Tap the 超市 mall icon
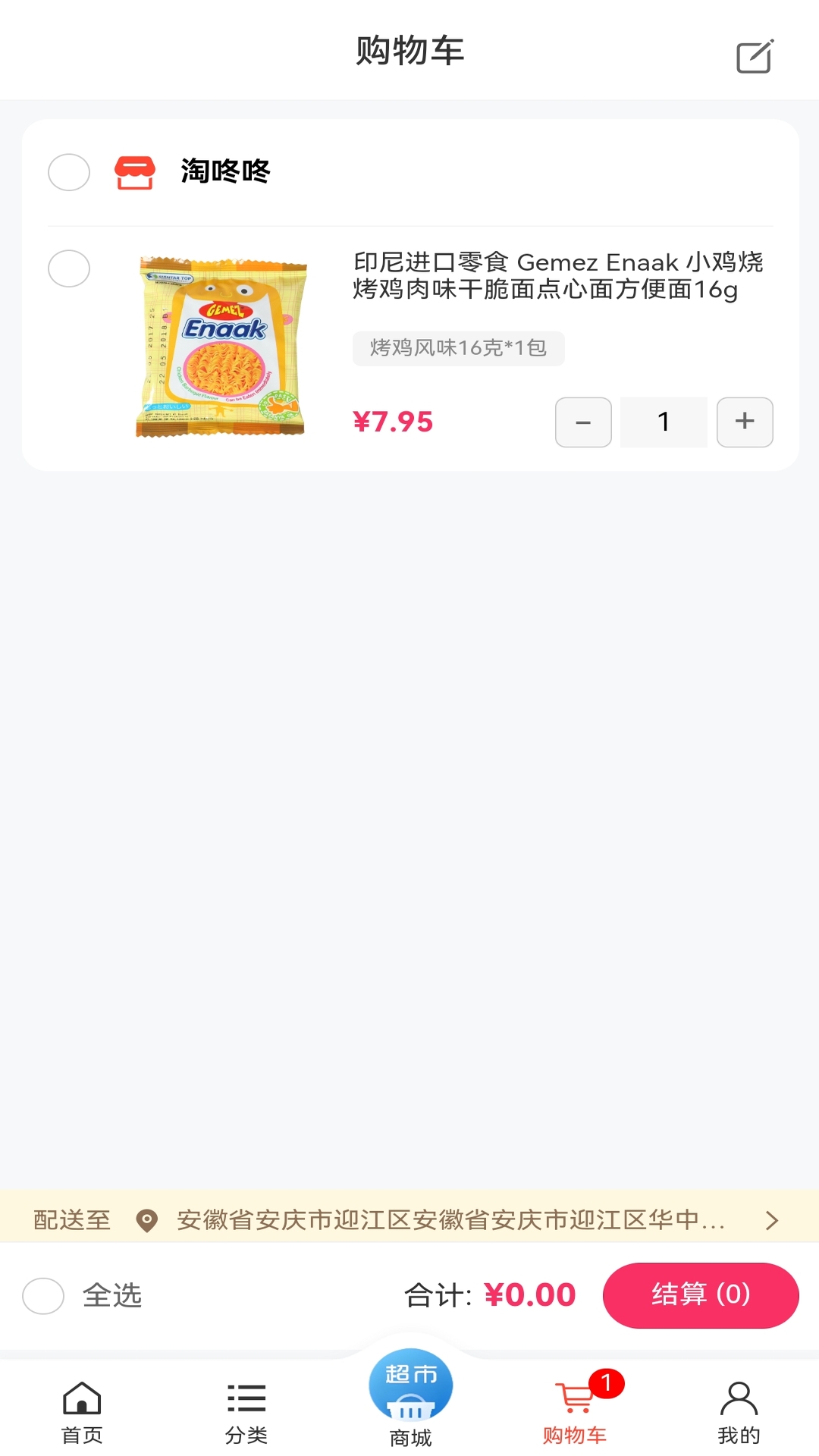819x1456 pixels. coord(409,1385)
